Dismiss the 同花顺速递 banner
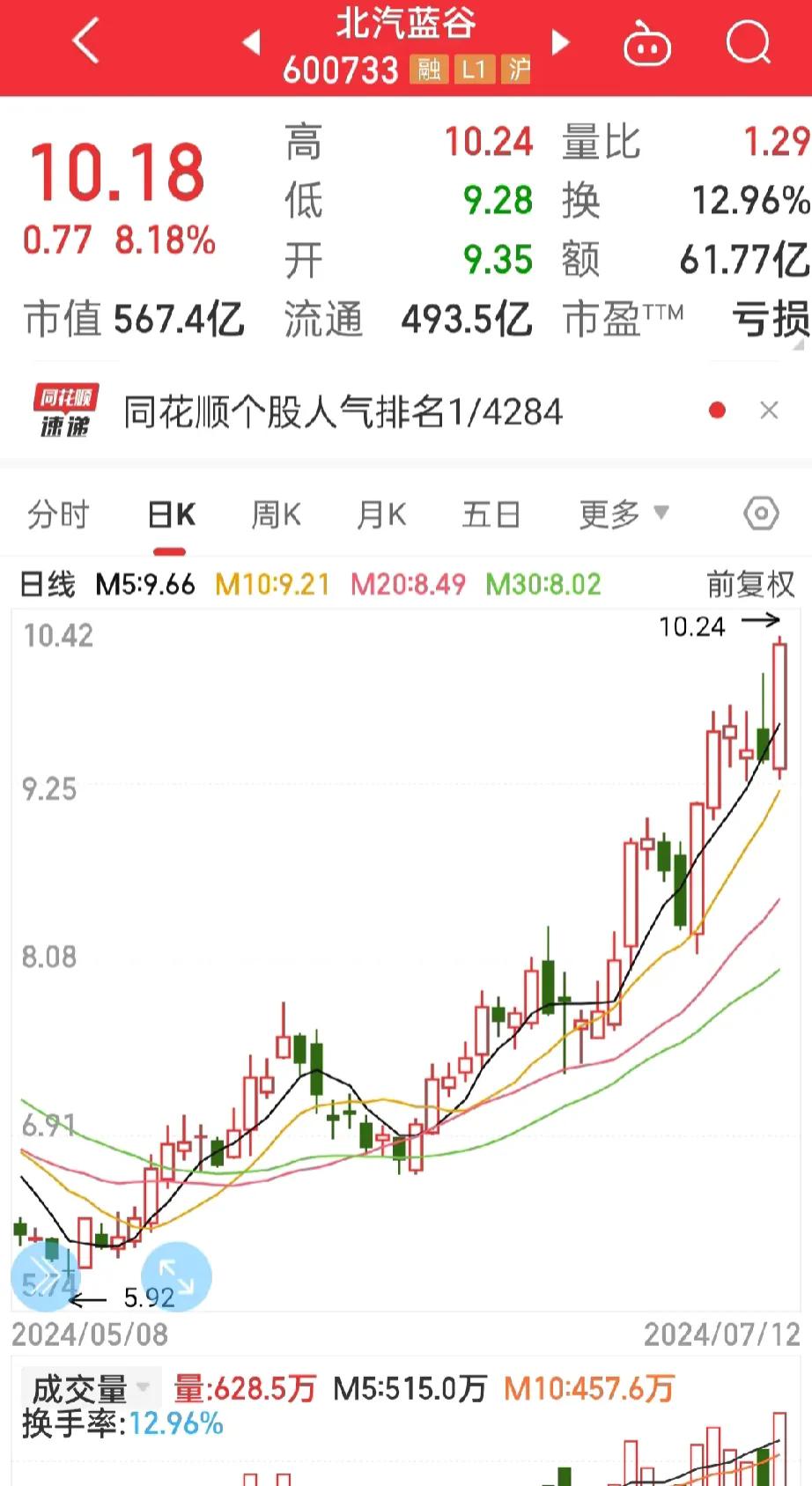812x1486 pixels. click(769, 410)
